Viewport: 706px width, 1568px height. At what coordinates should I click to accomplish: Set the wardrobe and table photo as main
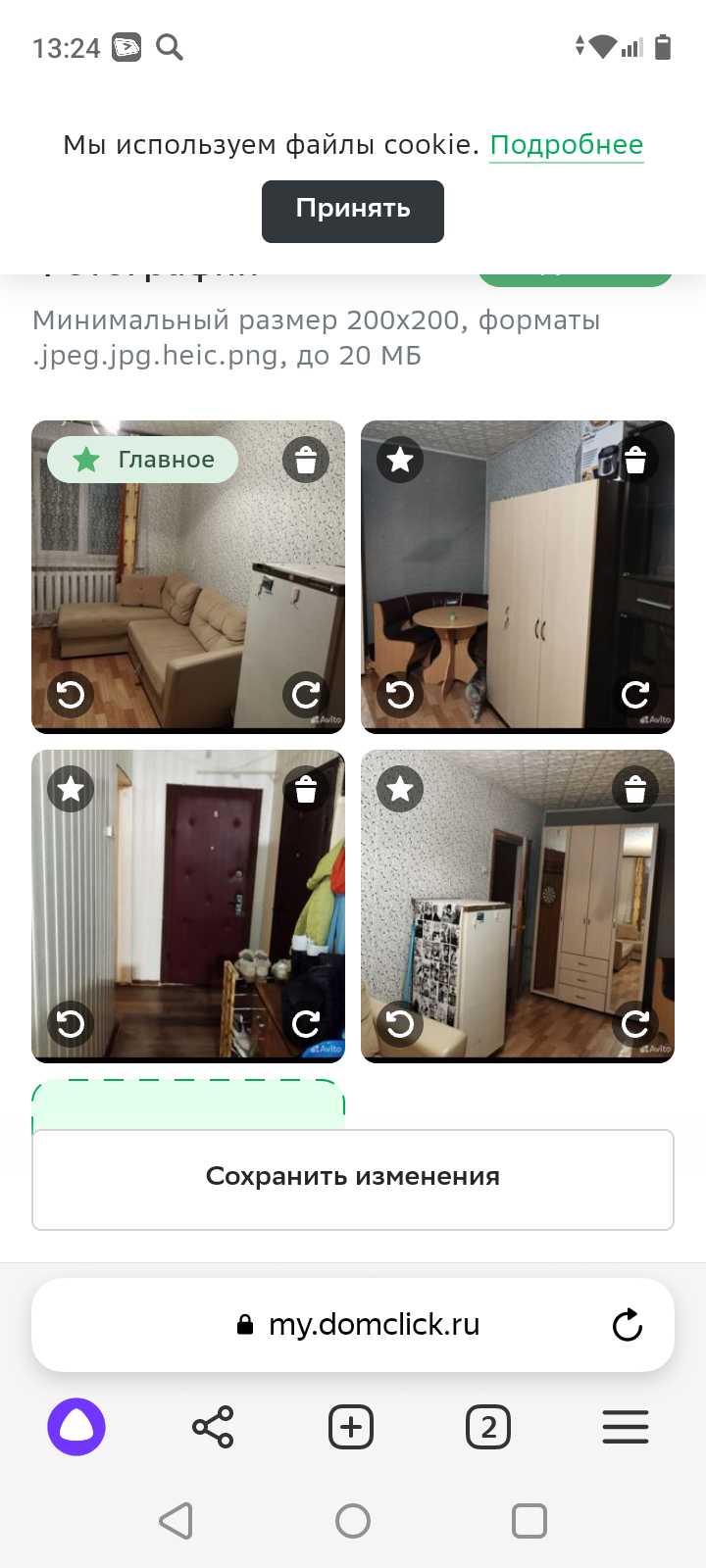click(x=400, y=460)
